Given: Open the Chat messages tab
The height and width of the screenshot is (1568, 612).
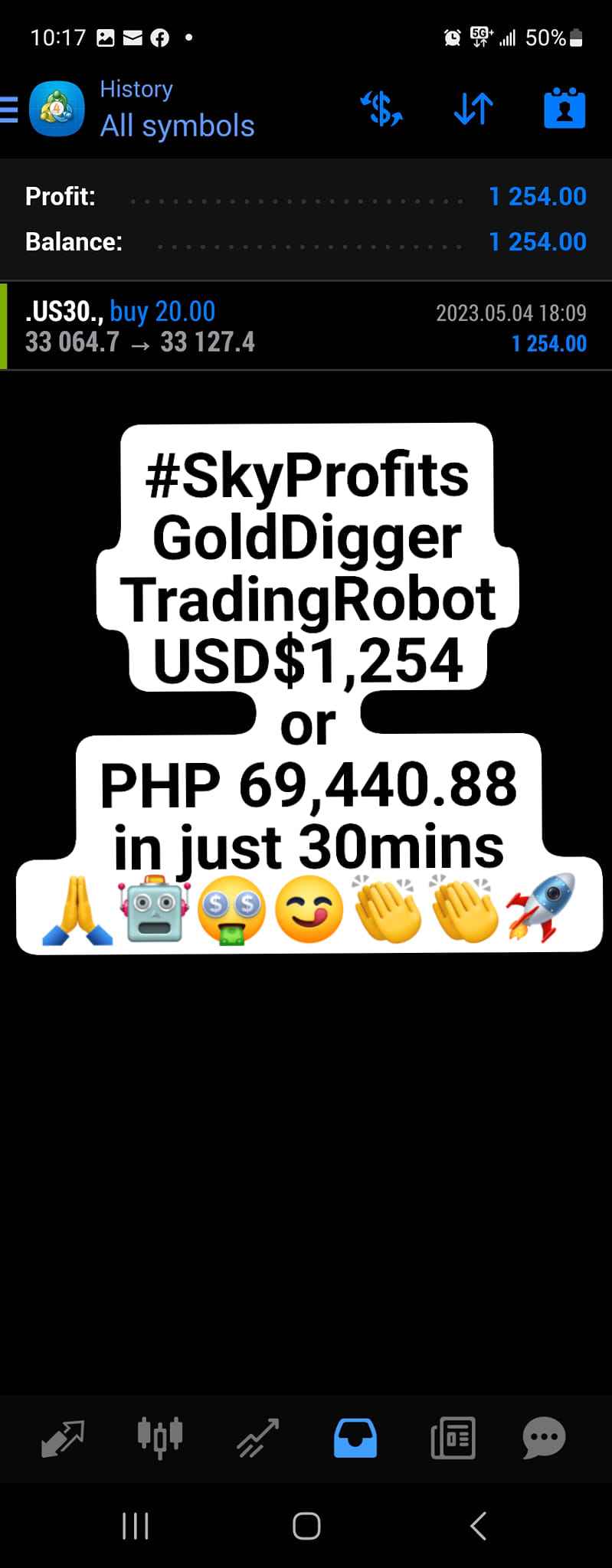Looking at the screenshot, I should click(544, 1438).
